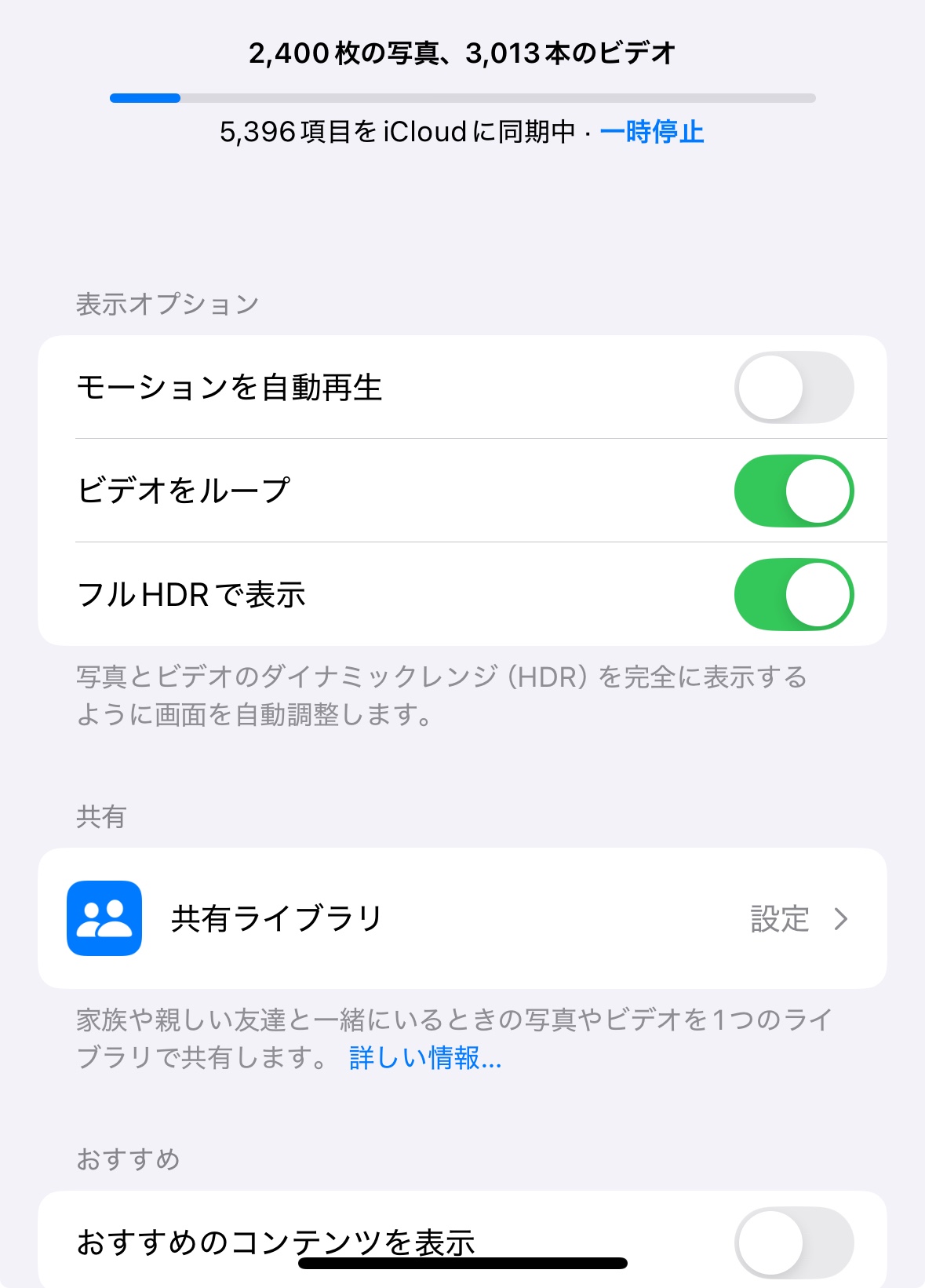The height and width of the screenshot is (1288, 925).
Task: Open the 詳しい情報 link
Action: 424,1058
